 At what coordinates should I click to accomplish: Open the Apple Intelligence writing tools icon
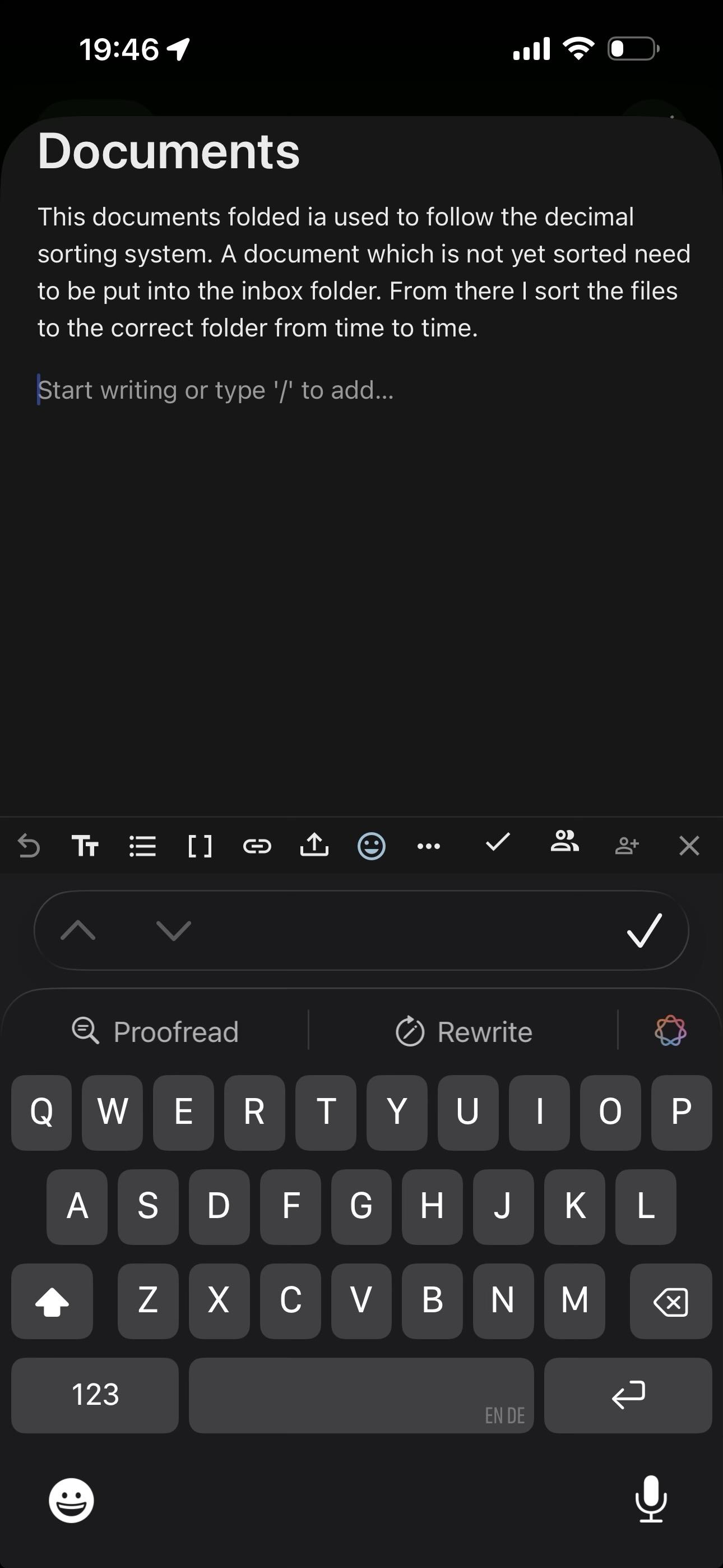tap(670, 1031)
